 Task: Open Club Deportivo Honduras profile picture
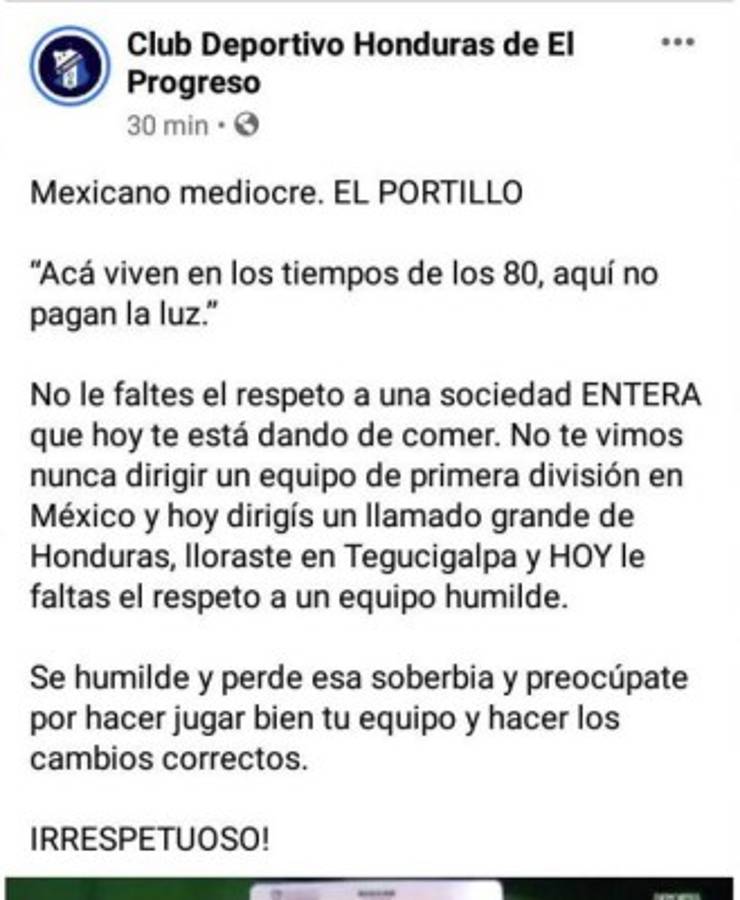(69, 66)
